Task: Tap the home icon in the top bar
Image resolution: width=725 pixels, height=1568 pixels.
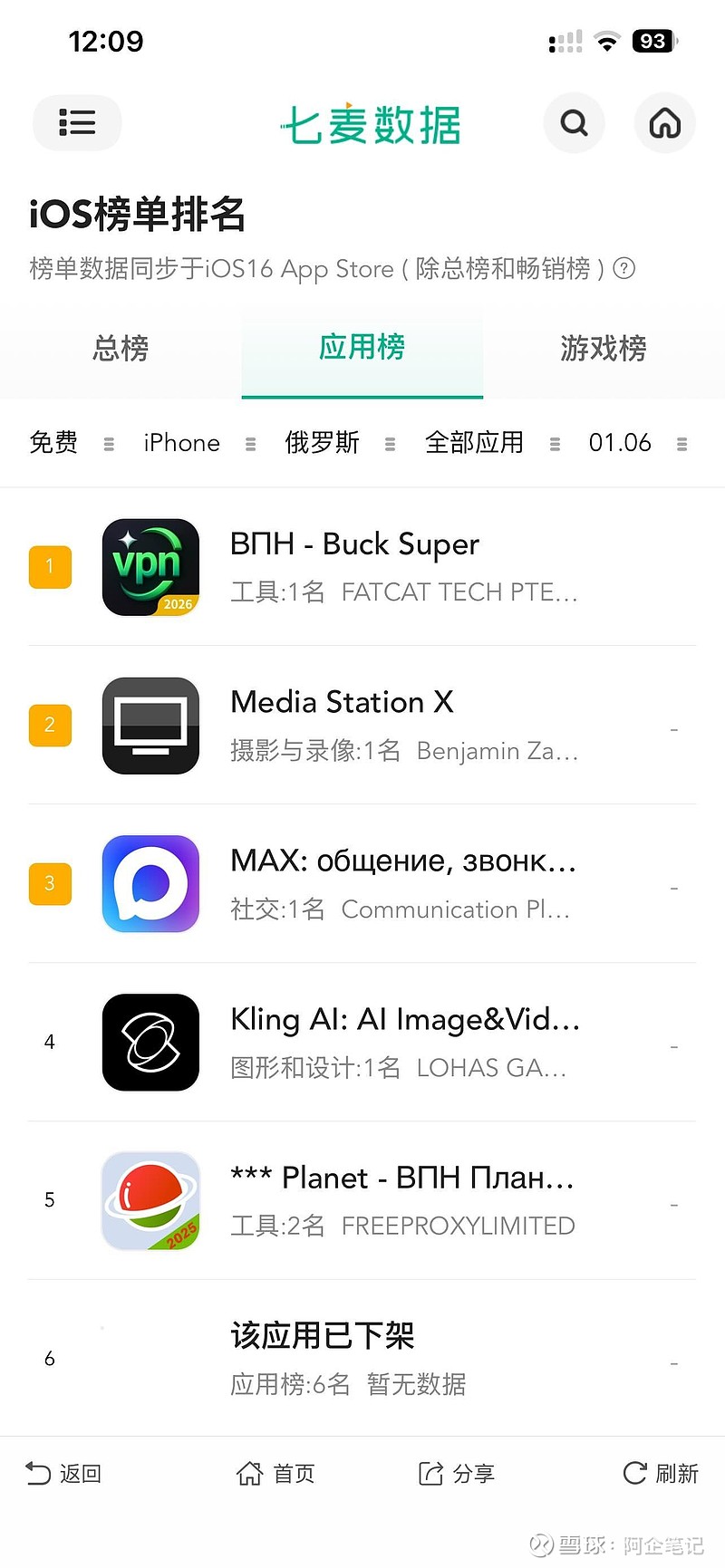Action: pyautogui.click(x=664, y=122)
